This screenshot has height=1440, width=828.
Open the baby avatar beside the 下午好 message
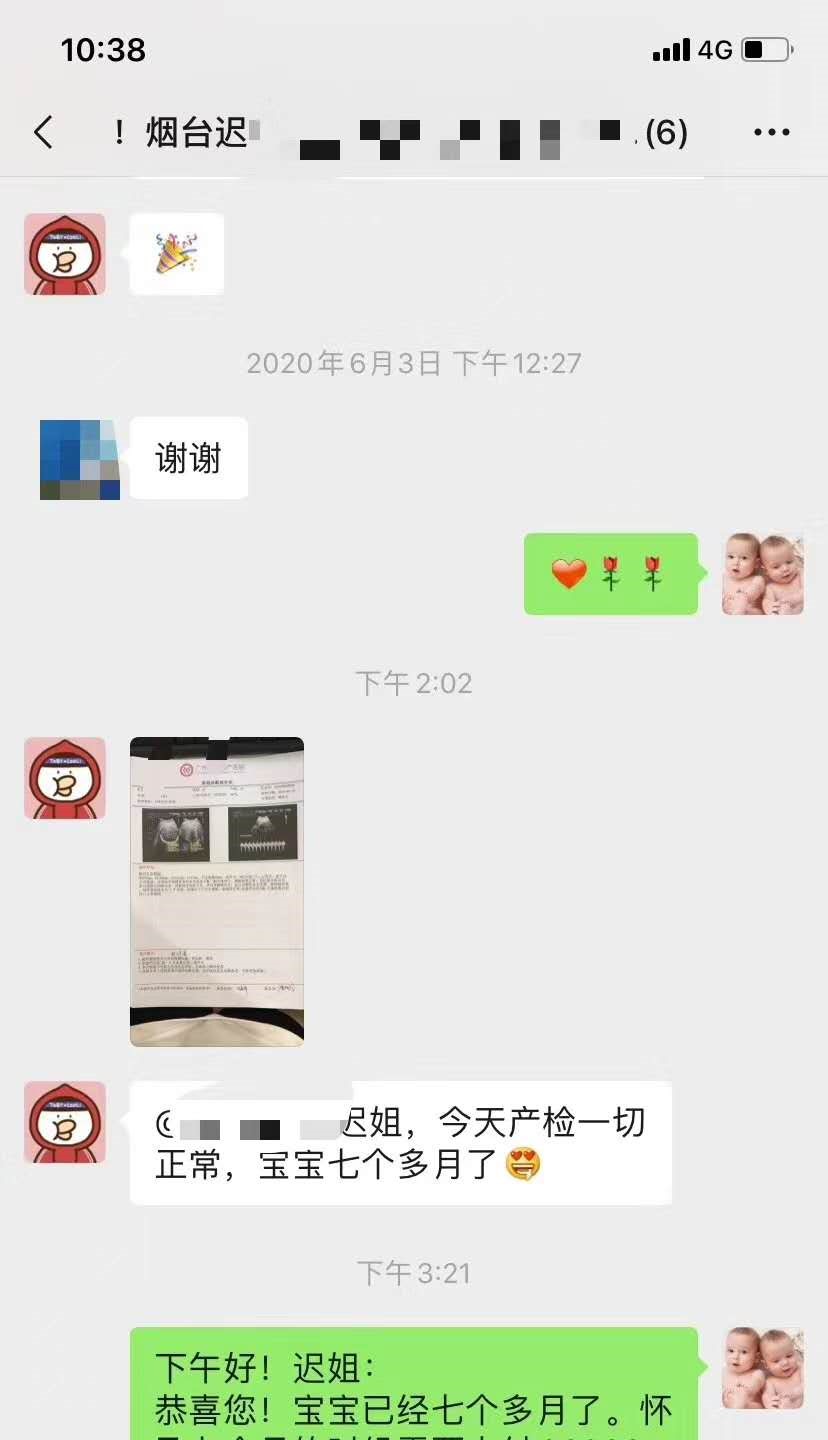click(x=763, y=1368)
